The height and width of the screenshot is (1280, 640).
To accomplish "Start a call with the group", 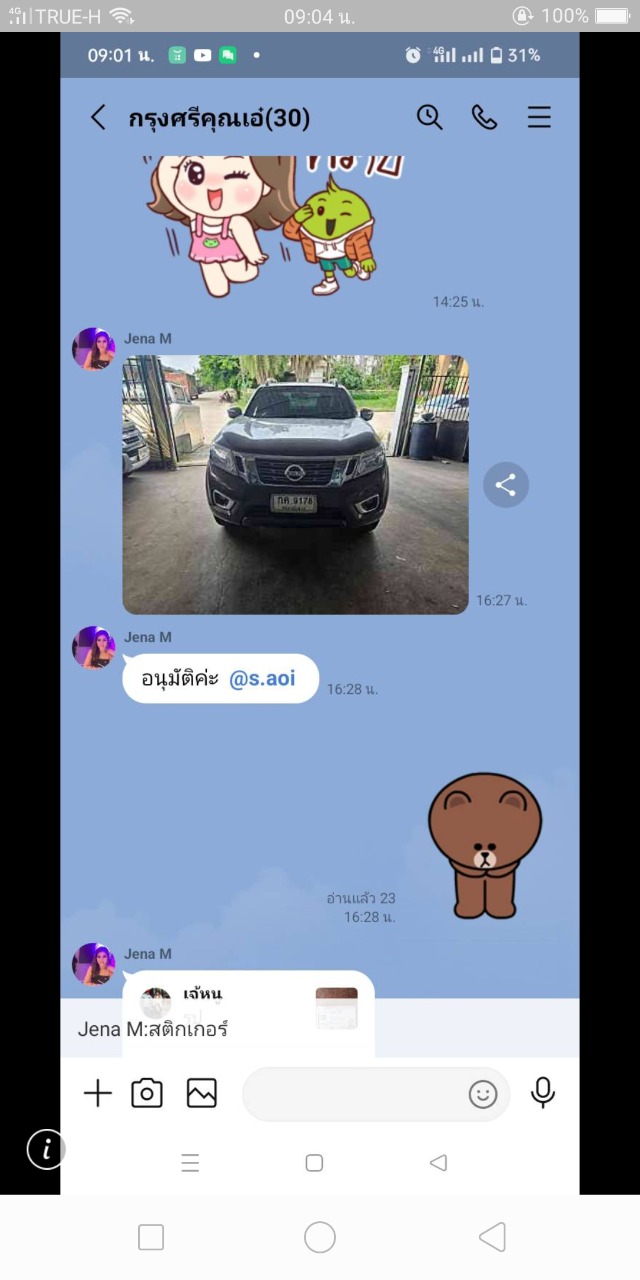I will [484, 117].
